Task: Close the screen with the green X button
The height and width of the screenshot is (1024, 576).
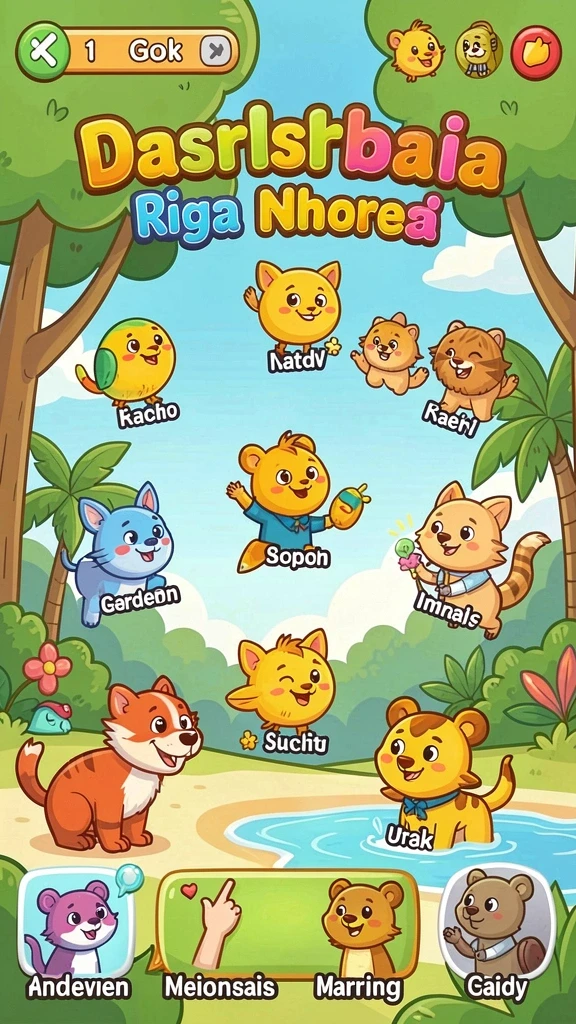Action: click(43, 50)
